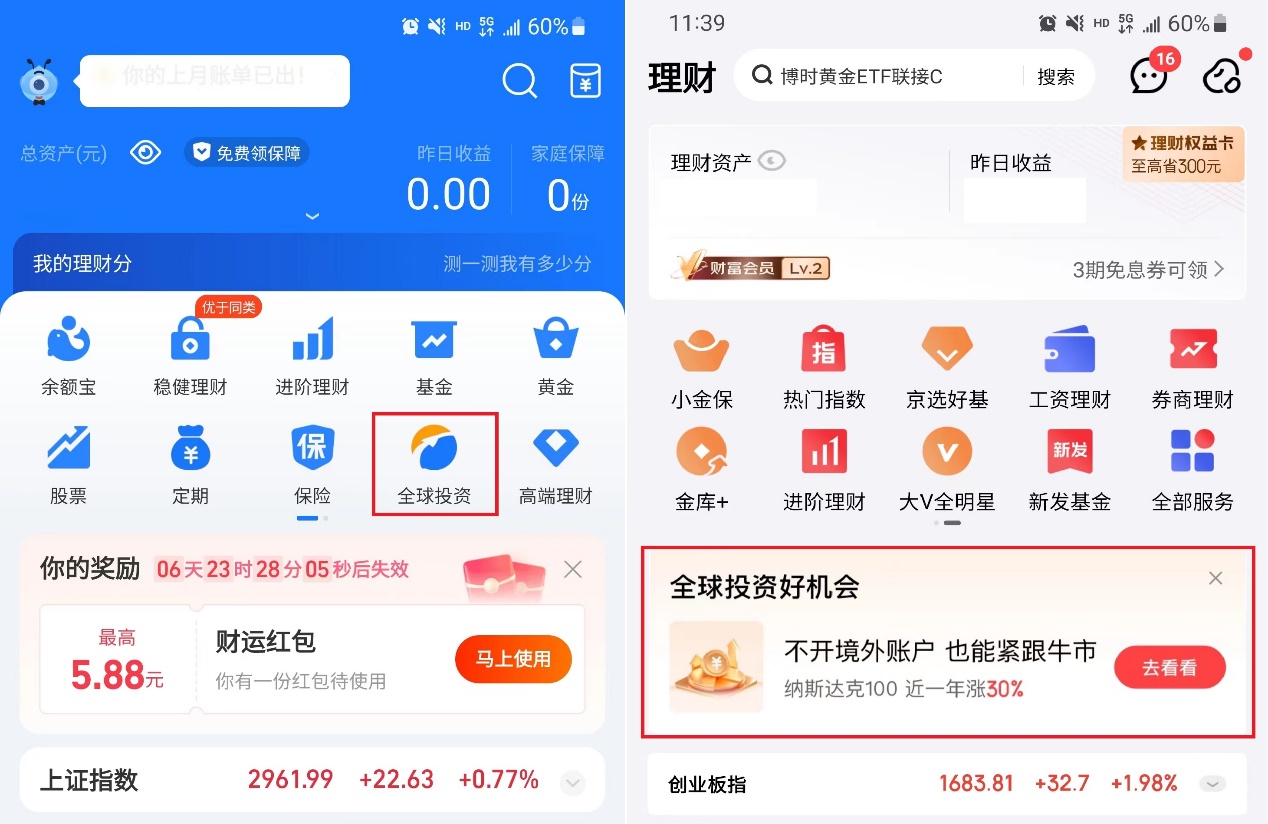Screen dimensions: 1268x824
Task: Close the 全球投资好机会 banner
Action: pos(1215,578)
